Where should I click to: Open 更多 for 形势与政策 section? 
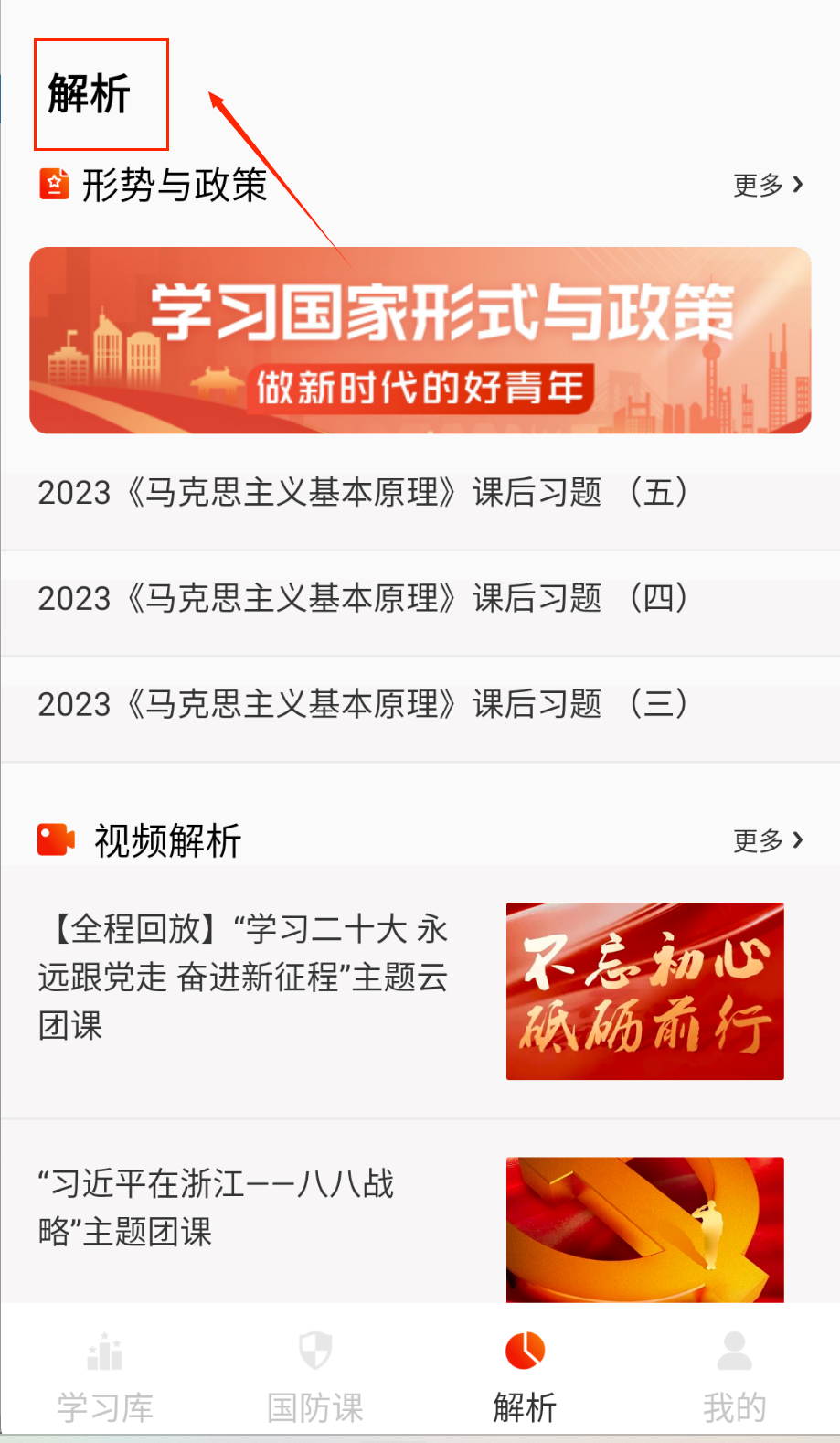coord(768,186)
